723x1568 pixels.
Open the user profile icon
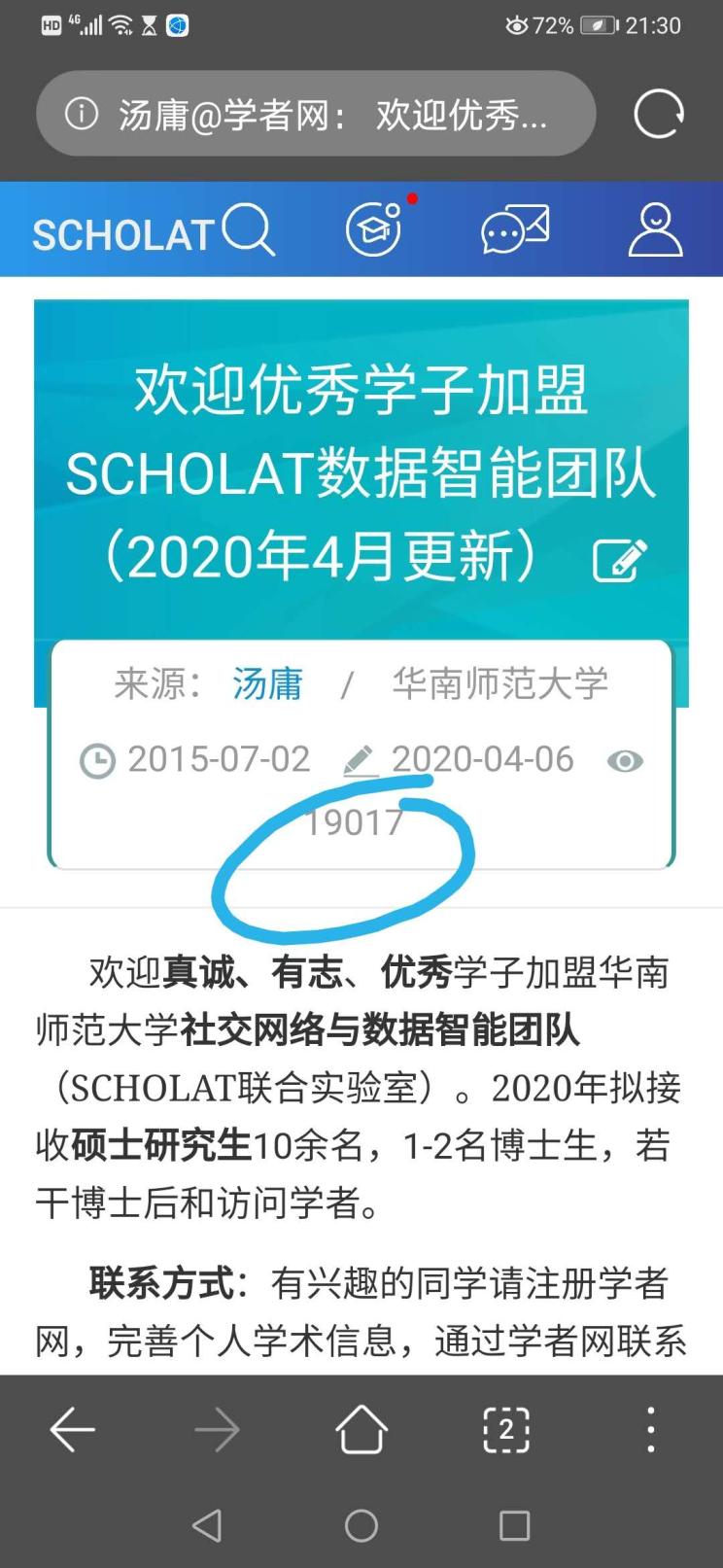pyautogui.click(x=655, y=230)
